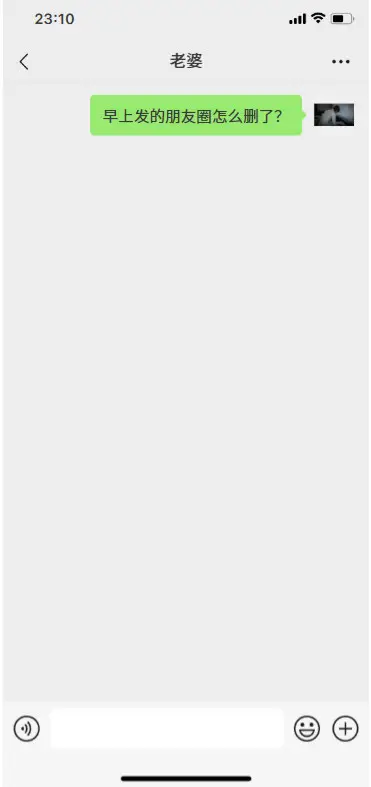Switch to voice message input
371x787 pixels.
click(26, 728)
